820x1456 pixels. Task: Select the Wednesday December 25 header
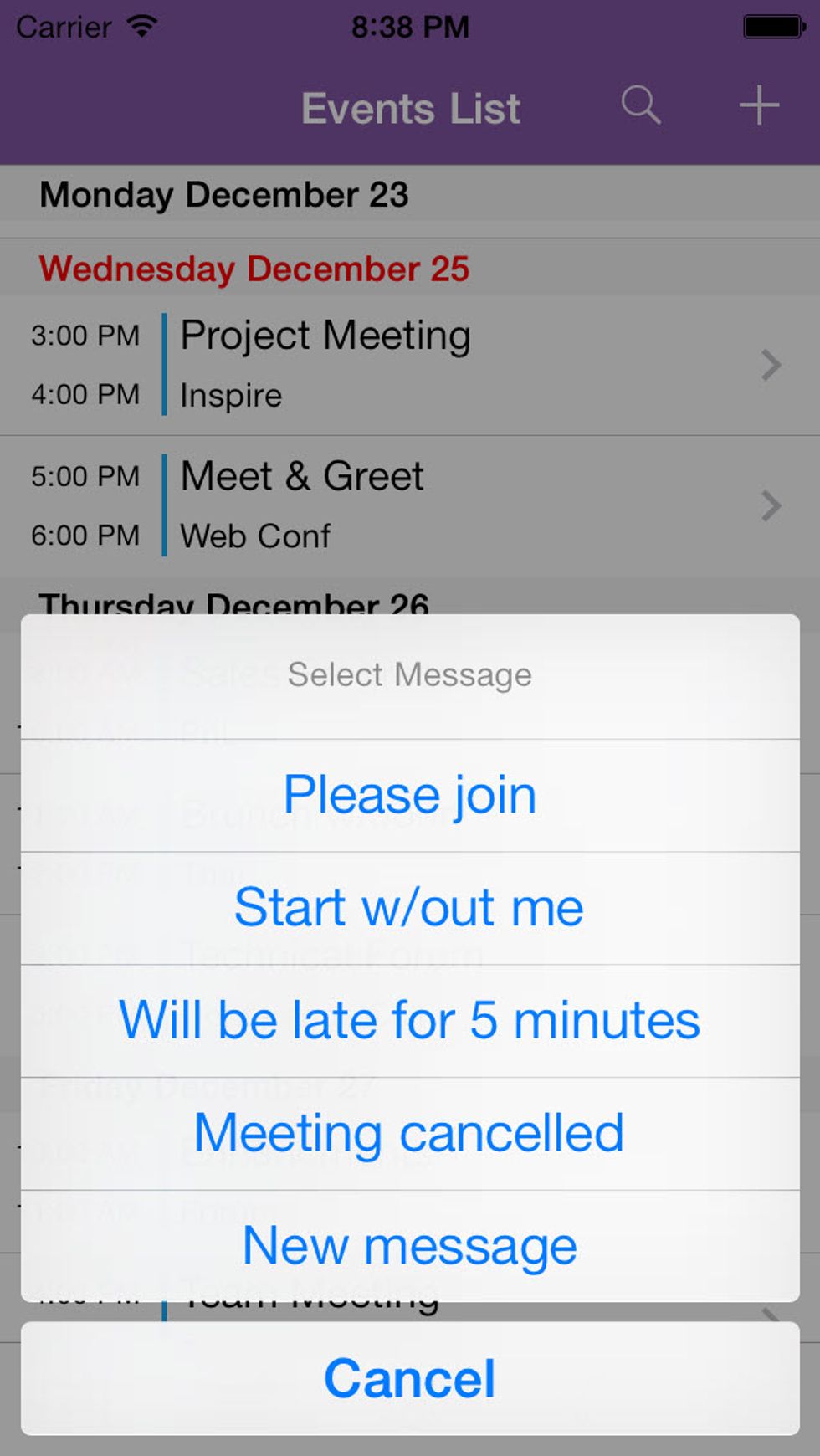(x=254, y=269)
